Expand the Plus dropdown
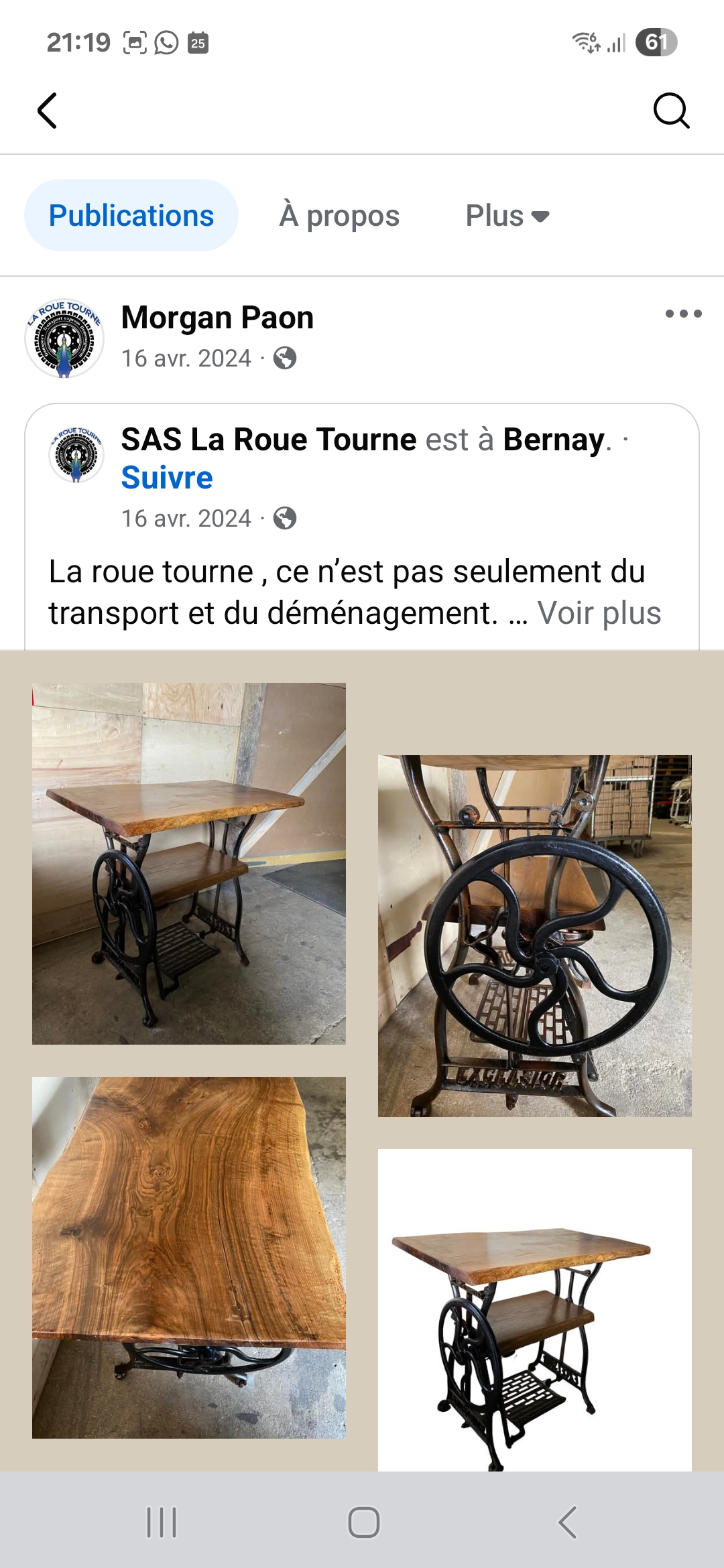724x1568 pixels. click(507, 216)
